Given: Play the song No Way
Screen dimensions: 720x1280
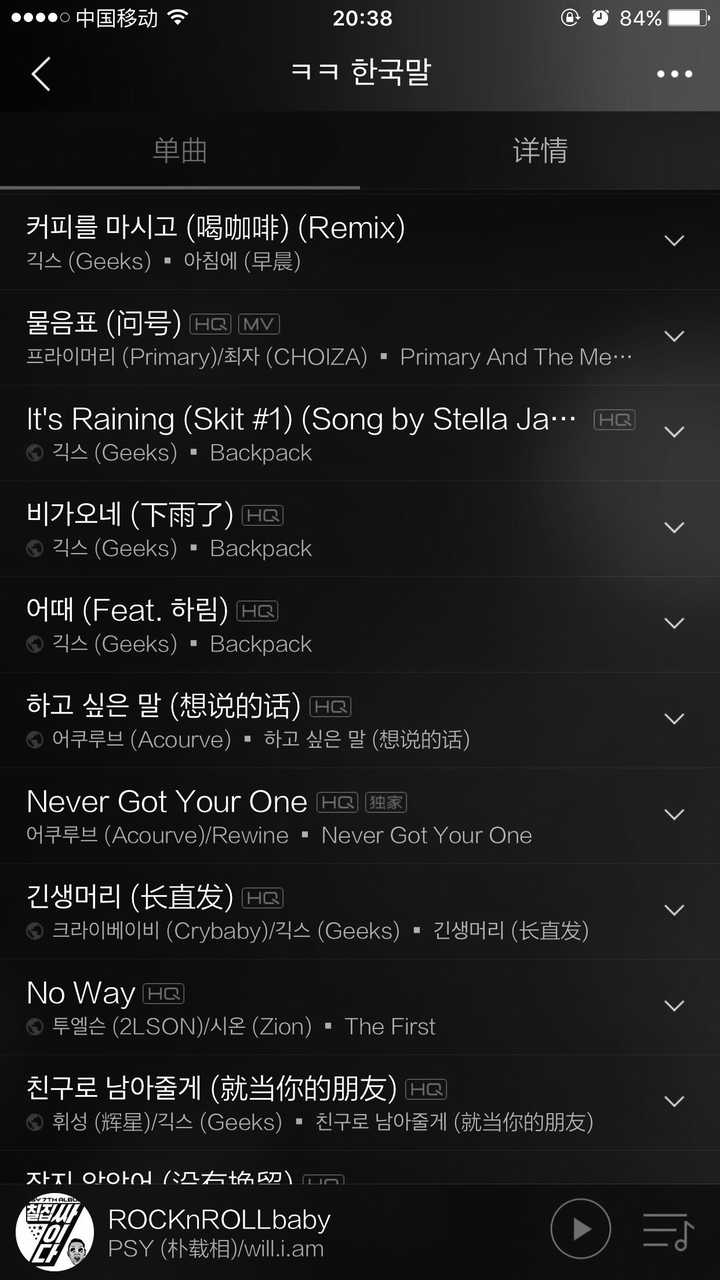Looking at the screenshot, I should click(x=80, y=993).
